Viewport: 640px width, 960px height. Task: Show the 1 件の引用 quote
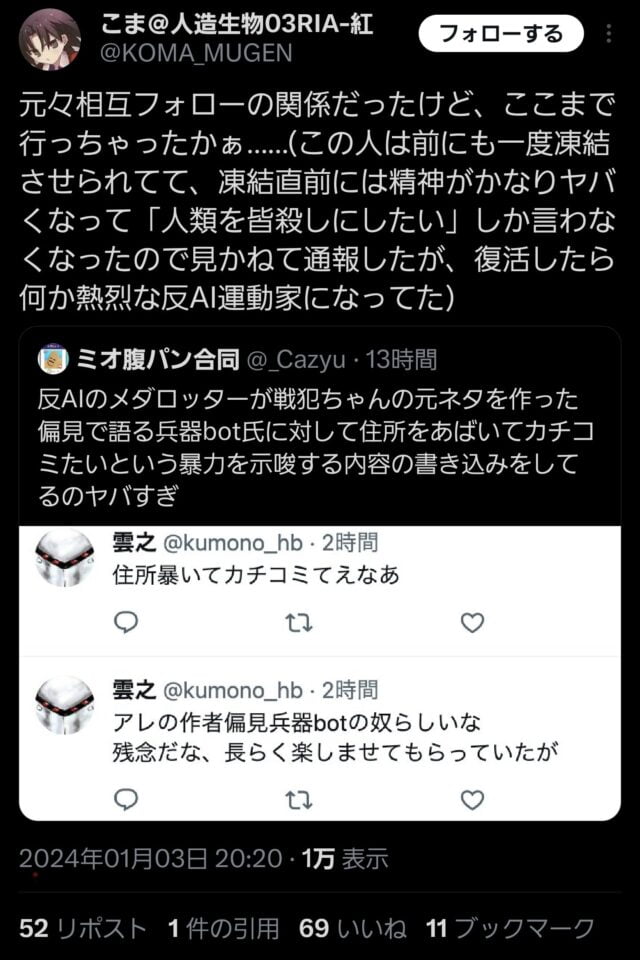coord(223,928)
